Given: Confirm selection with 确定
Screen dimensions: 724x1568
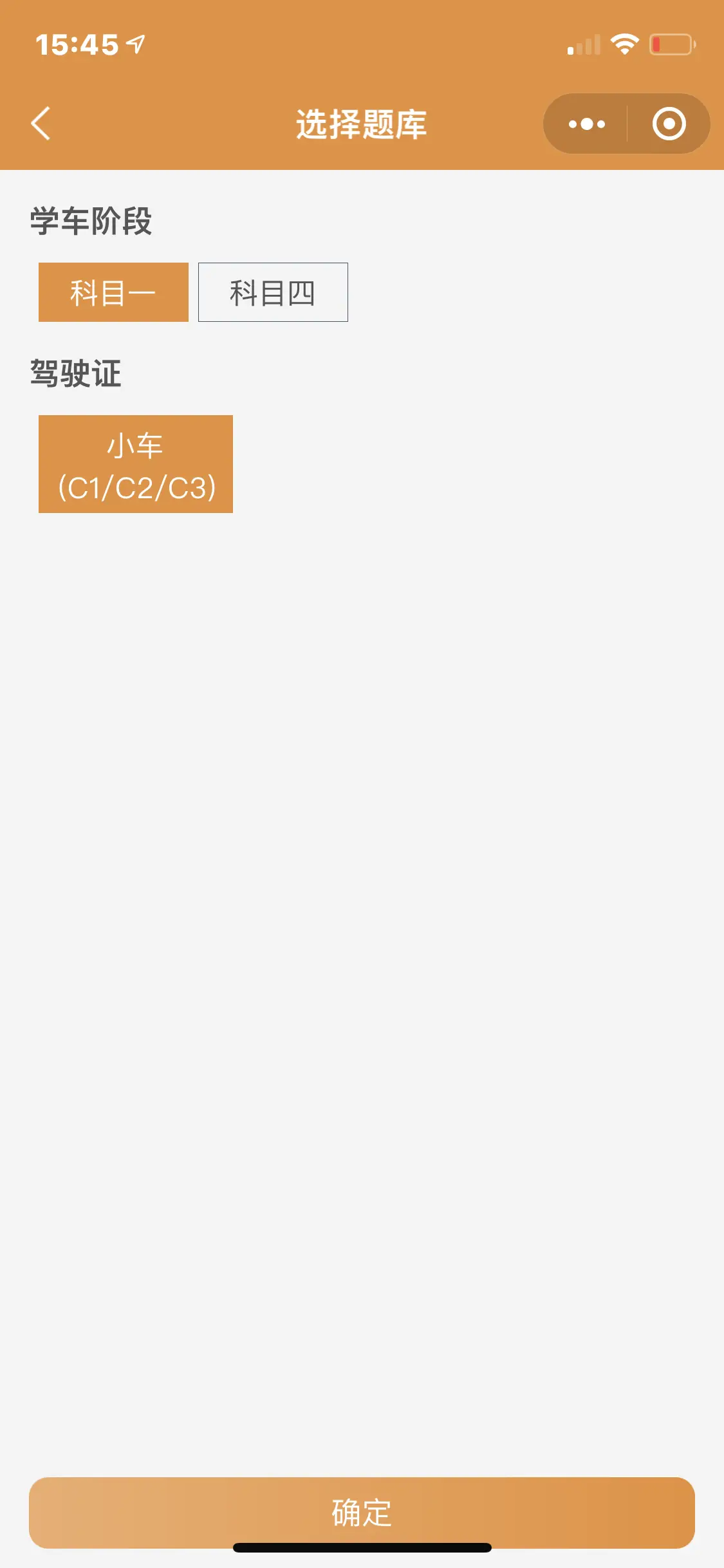Looking at the screenshot, I should (x=362, y=1513).
